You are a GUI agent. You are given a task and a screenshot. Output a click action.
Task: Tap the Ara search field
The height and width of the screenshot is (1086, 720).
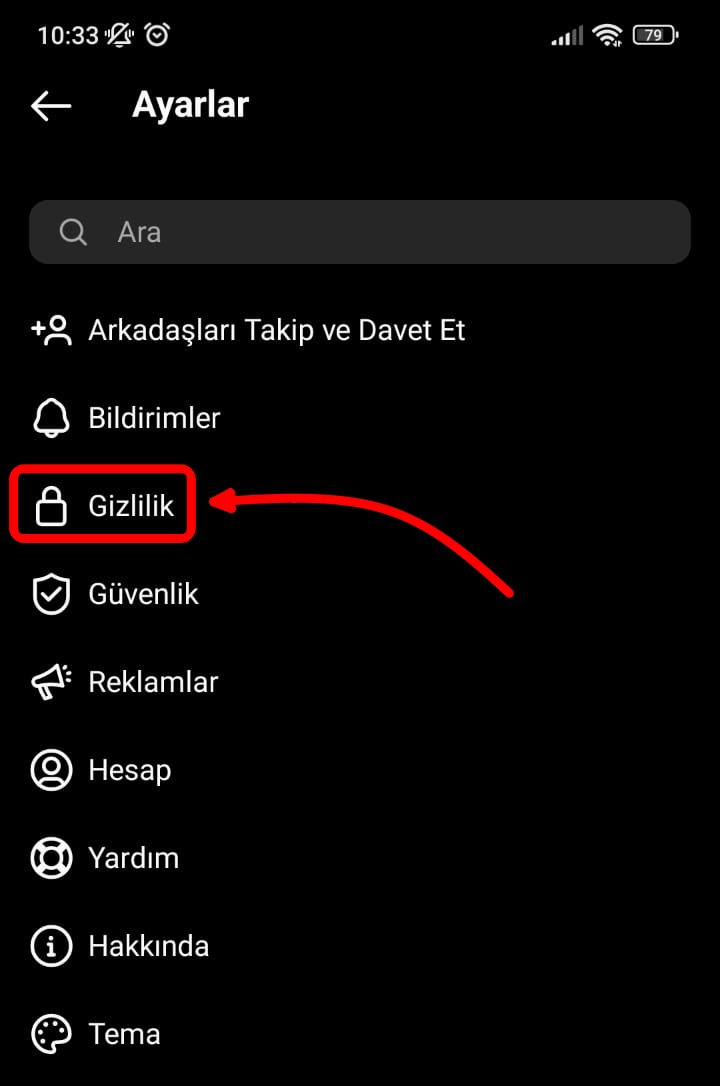[360, 231]
